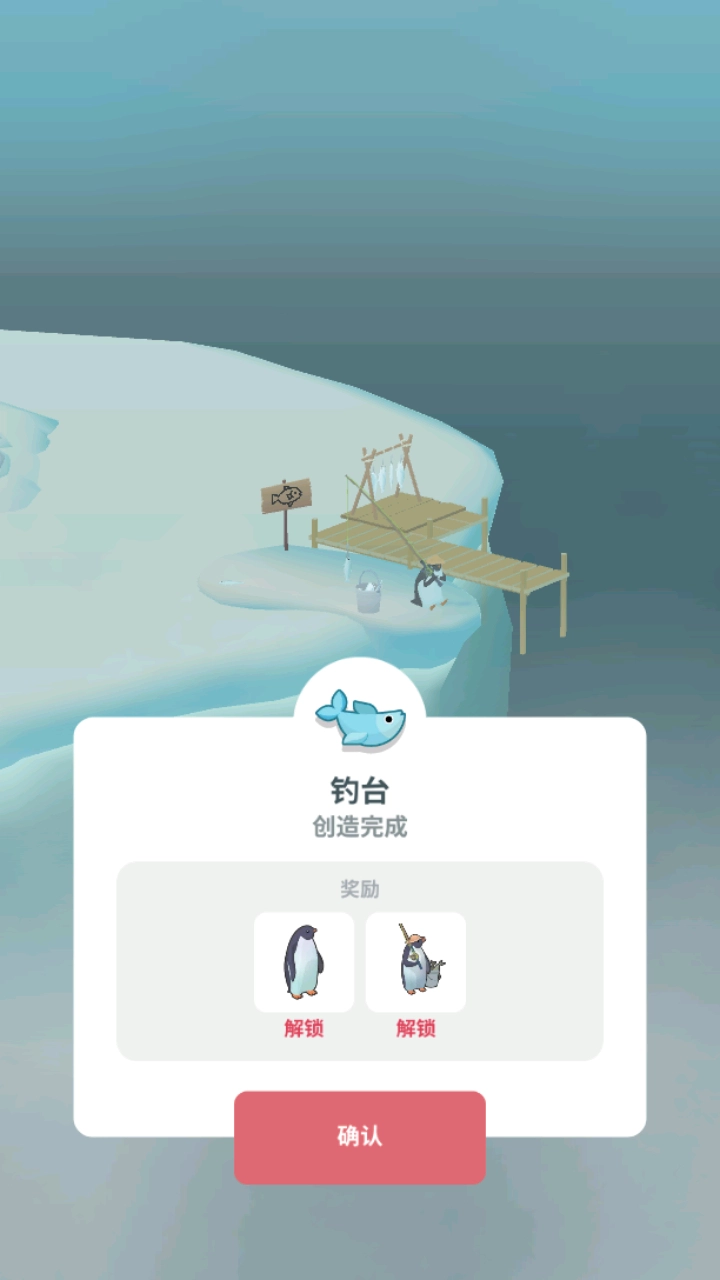Tap the 确认 confirm button

(x=360, y=1137)
